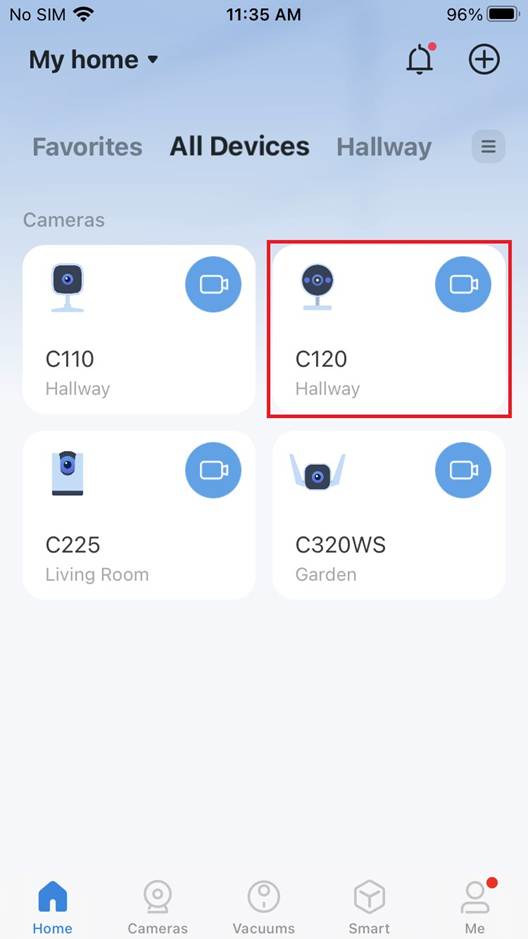Go to the Cameras tab
The image size is (528, 939).
[x=157, y=907]
